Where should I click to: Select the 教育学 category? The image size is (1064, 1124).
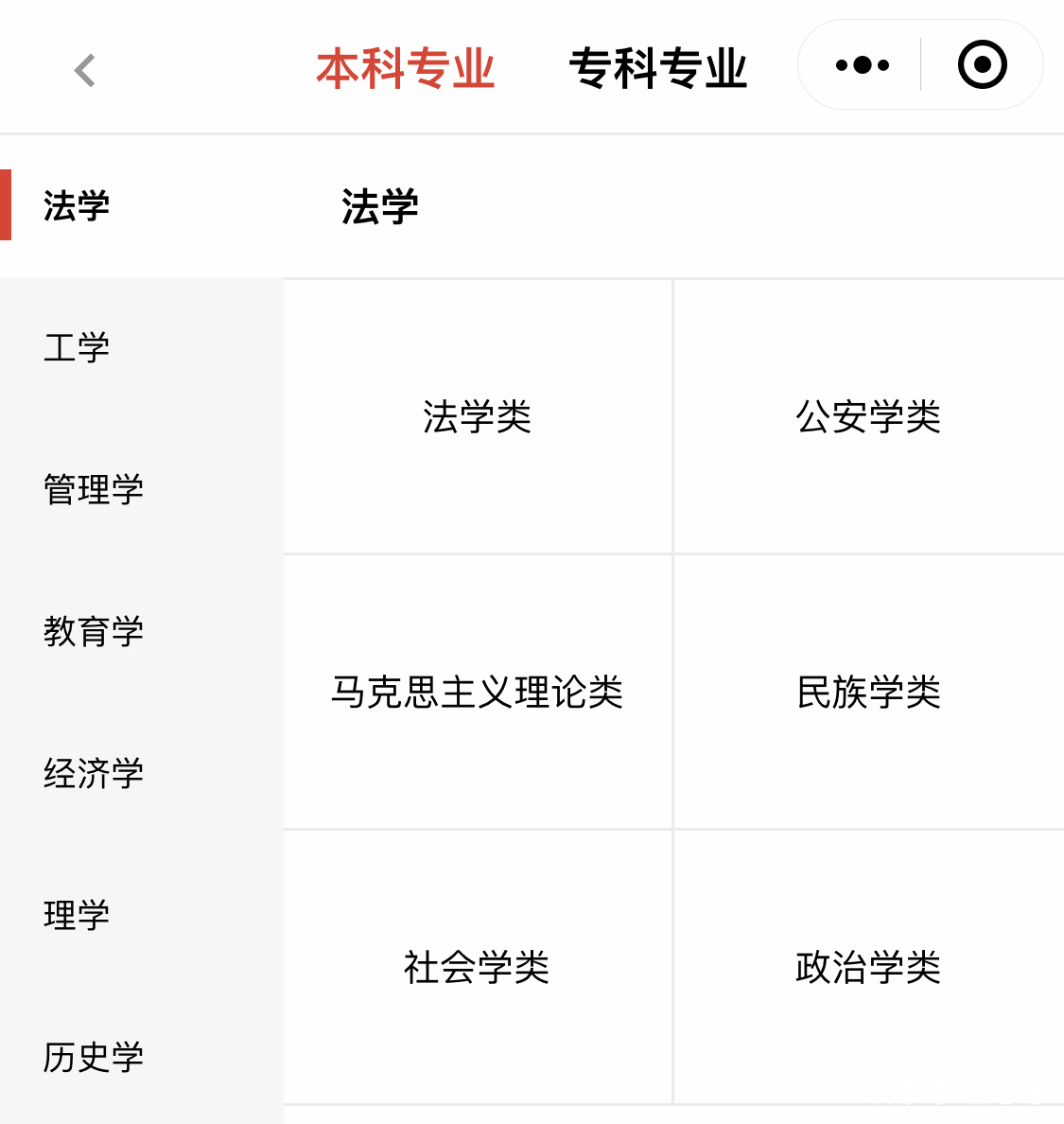coord(94,632)
